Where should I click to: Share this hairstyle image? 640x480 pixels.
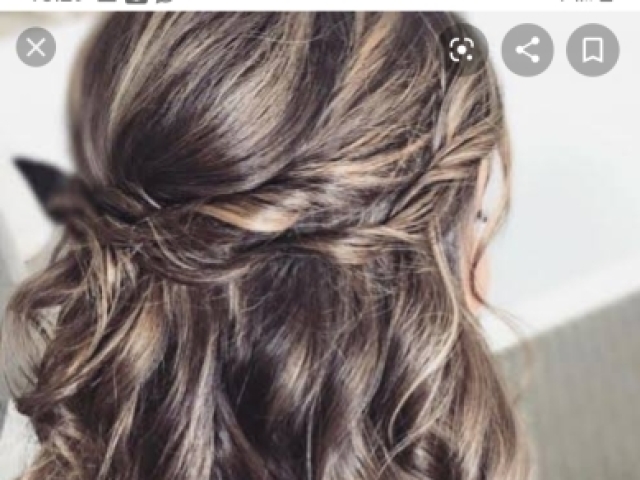click(527, 50)
